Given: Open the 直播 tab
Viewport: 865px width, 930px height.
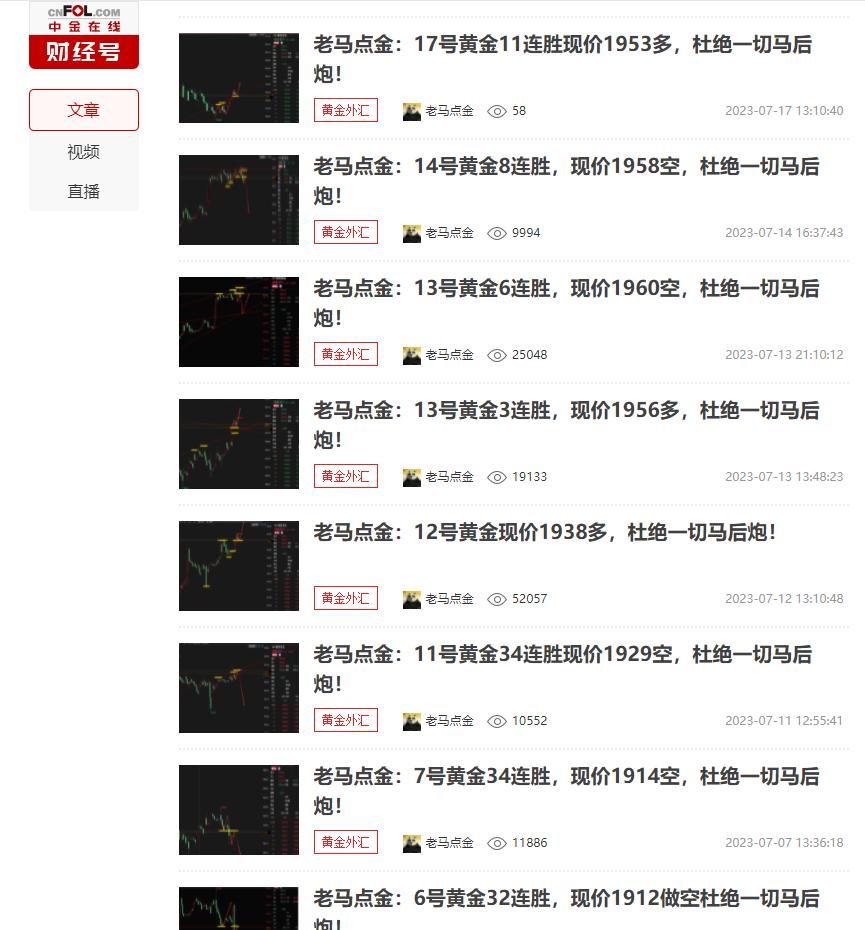Looking at the screenshot, I should 84,192.
